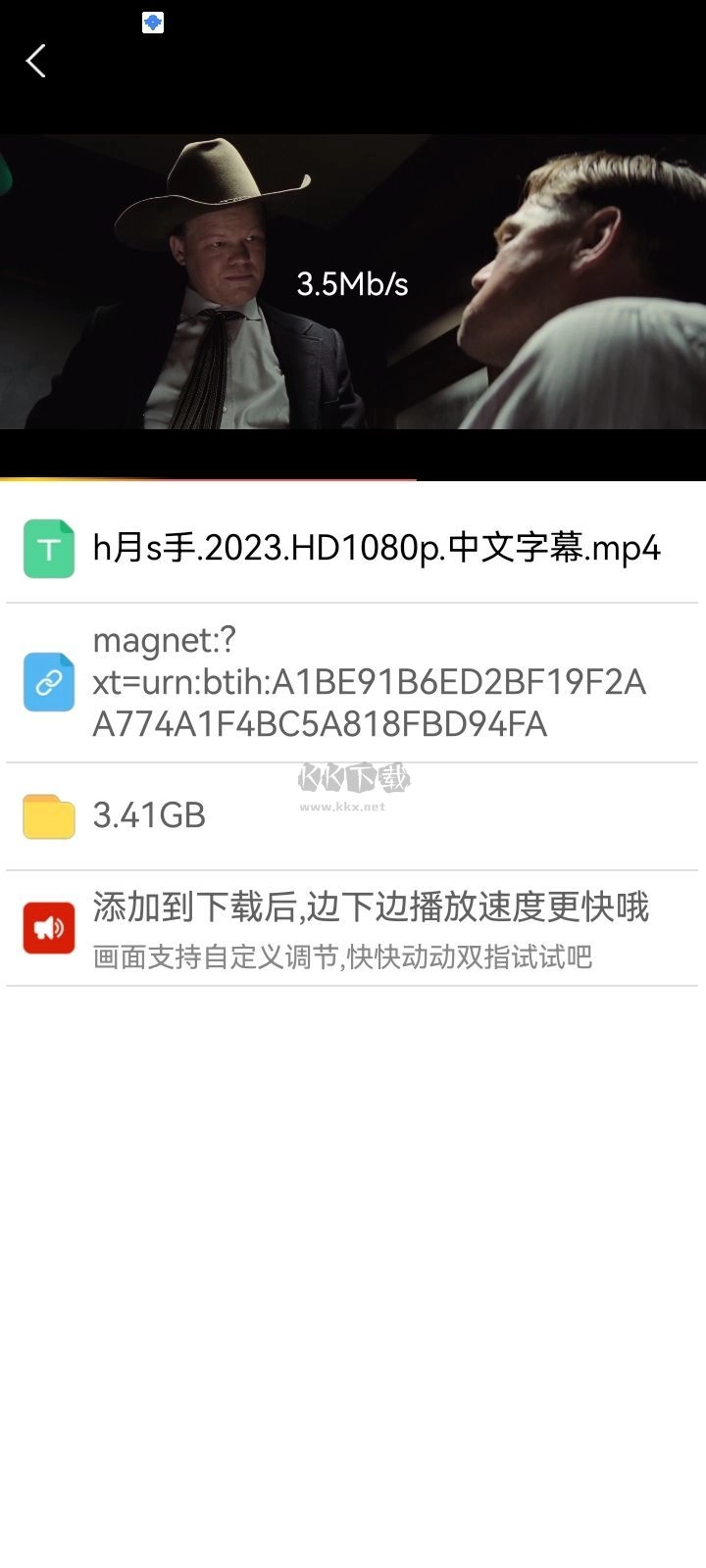
Task: Select the green file type icon
Action: tap(48, 549)
